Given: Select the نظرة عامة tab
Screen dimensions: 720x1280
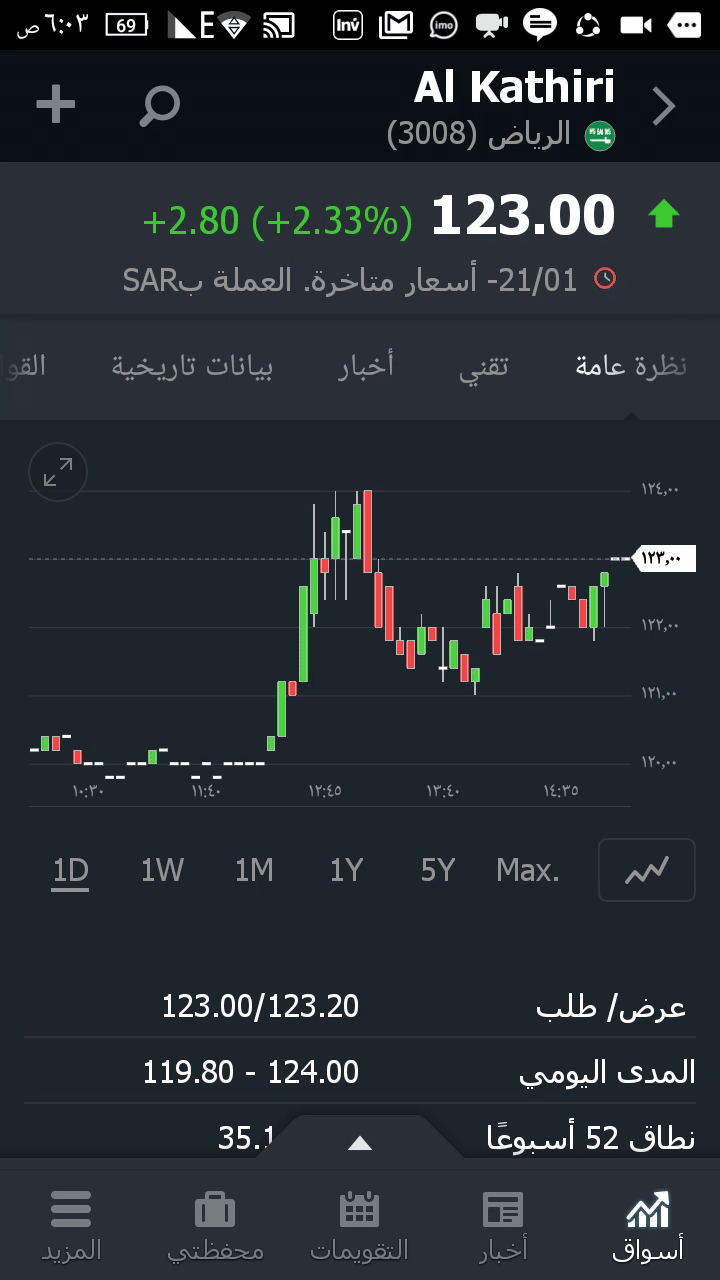Looking at the screenshot, I should (x=631, y=366).
